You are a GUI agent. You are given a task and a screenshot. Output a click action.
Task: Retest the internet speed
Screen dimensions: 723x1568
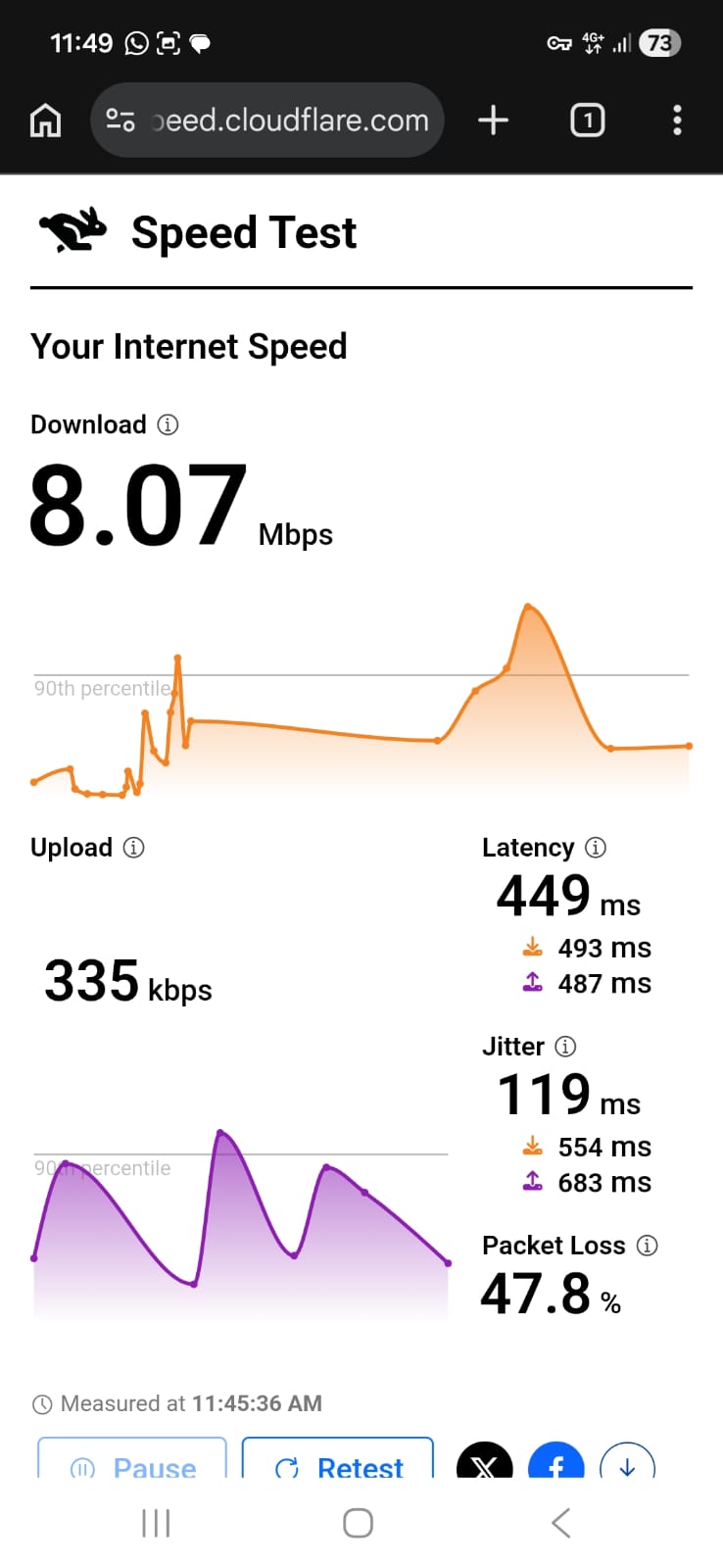(337, 1467)
